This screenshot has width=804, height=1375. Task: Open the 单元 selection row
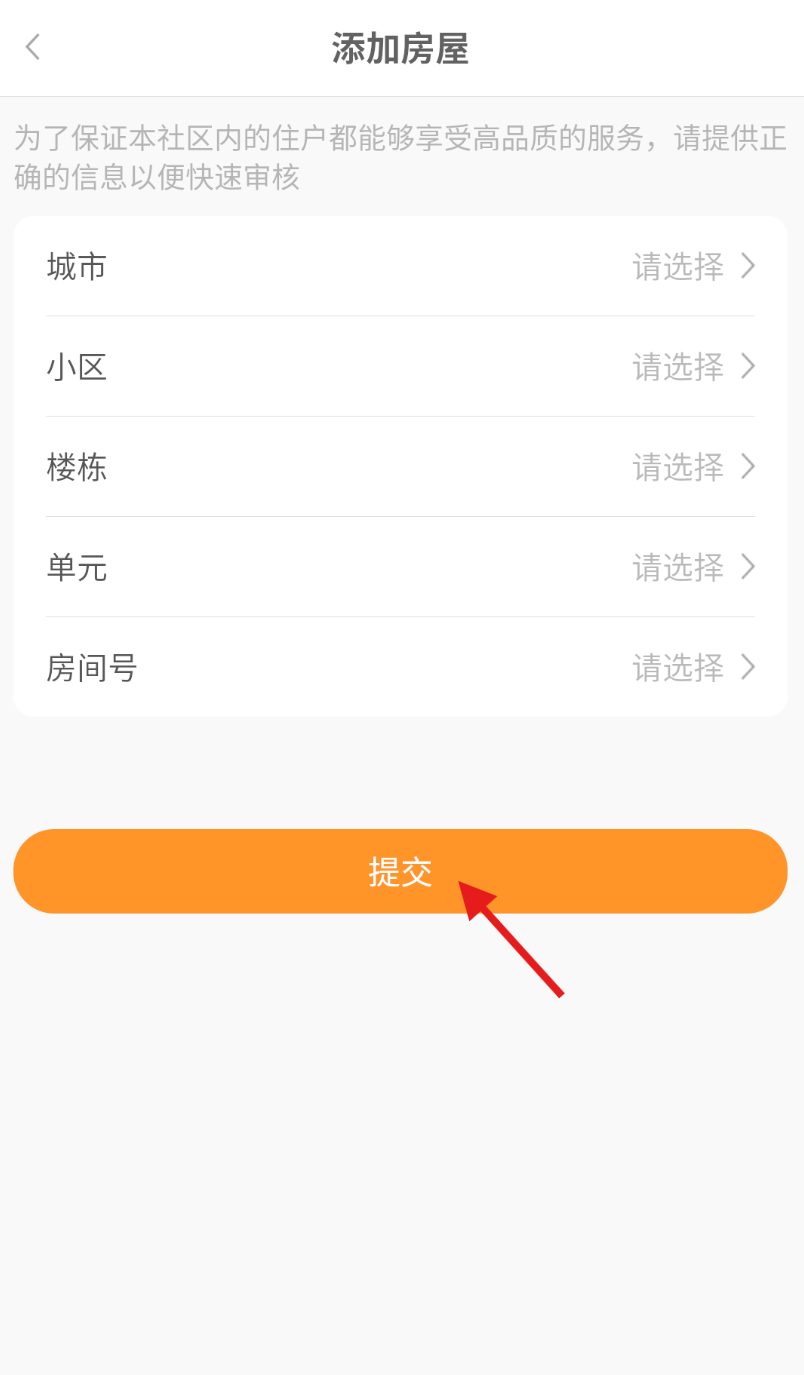[400, 567]
